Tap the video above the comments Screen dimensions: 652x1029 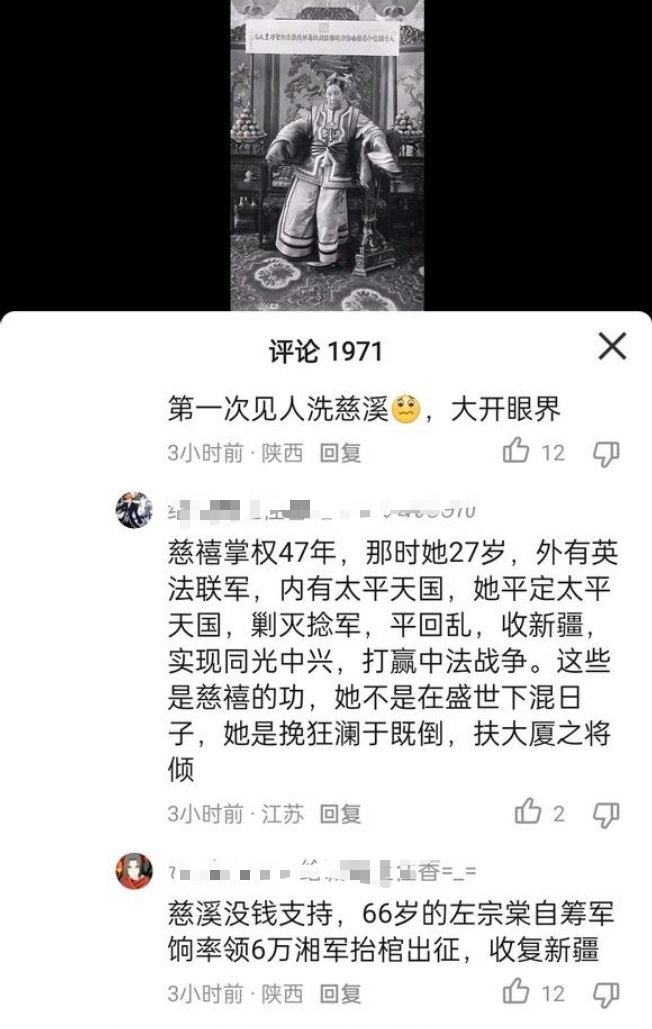pyautogui.click(x=325, y=150)
